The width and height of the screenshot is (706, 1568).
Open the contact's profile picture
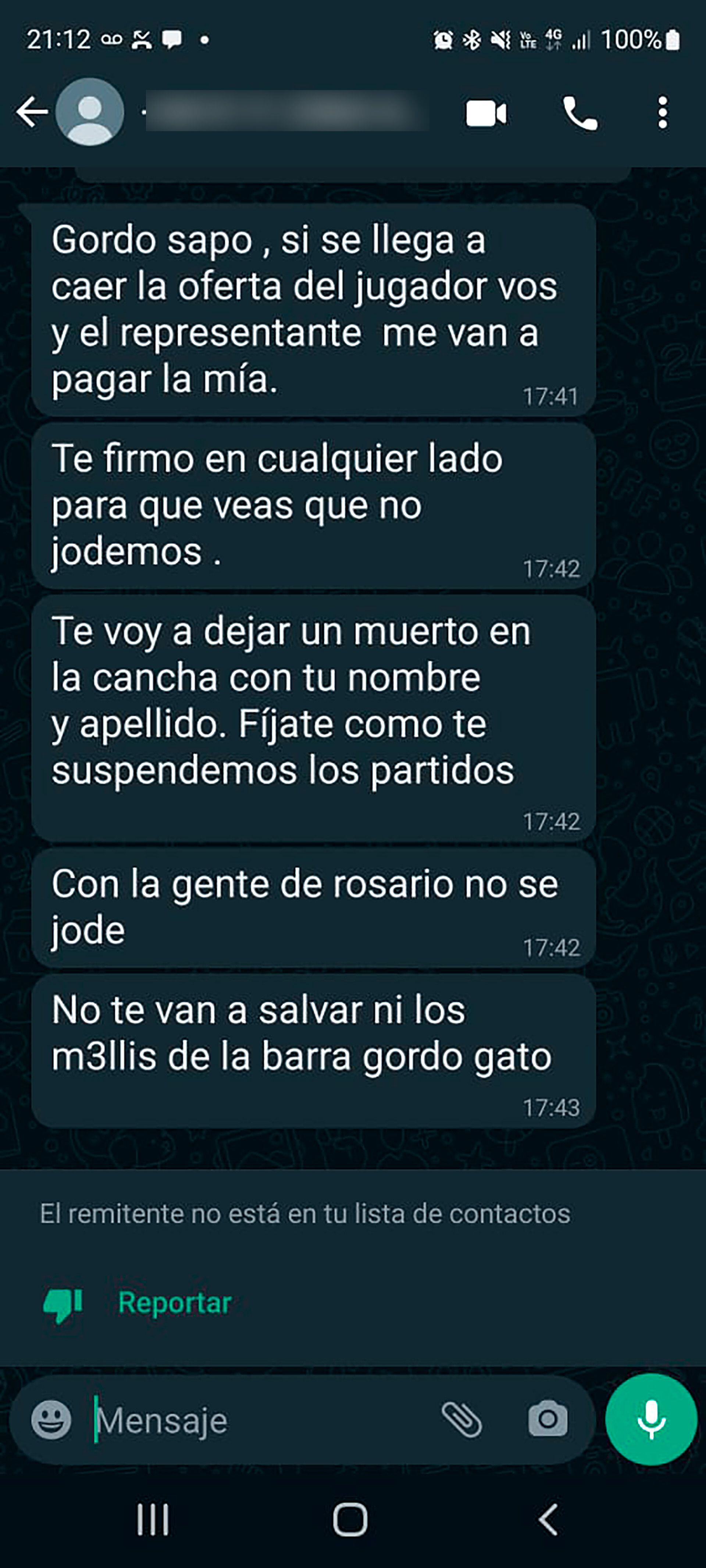[90, 112]
